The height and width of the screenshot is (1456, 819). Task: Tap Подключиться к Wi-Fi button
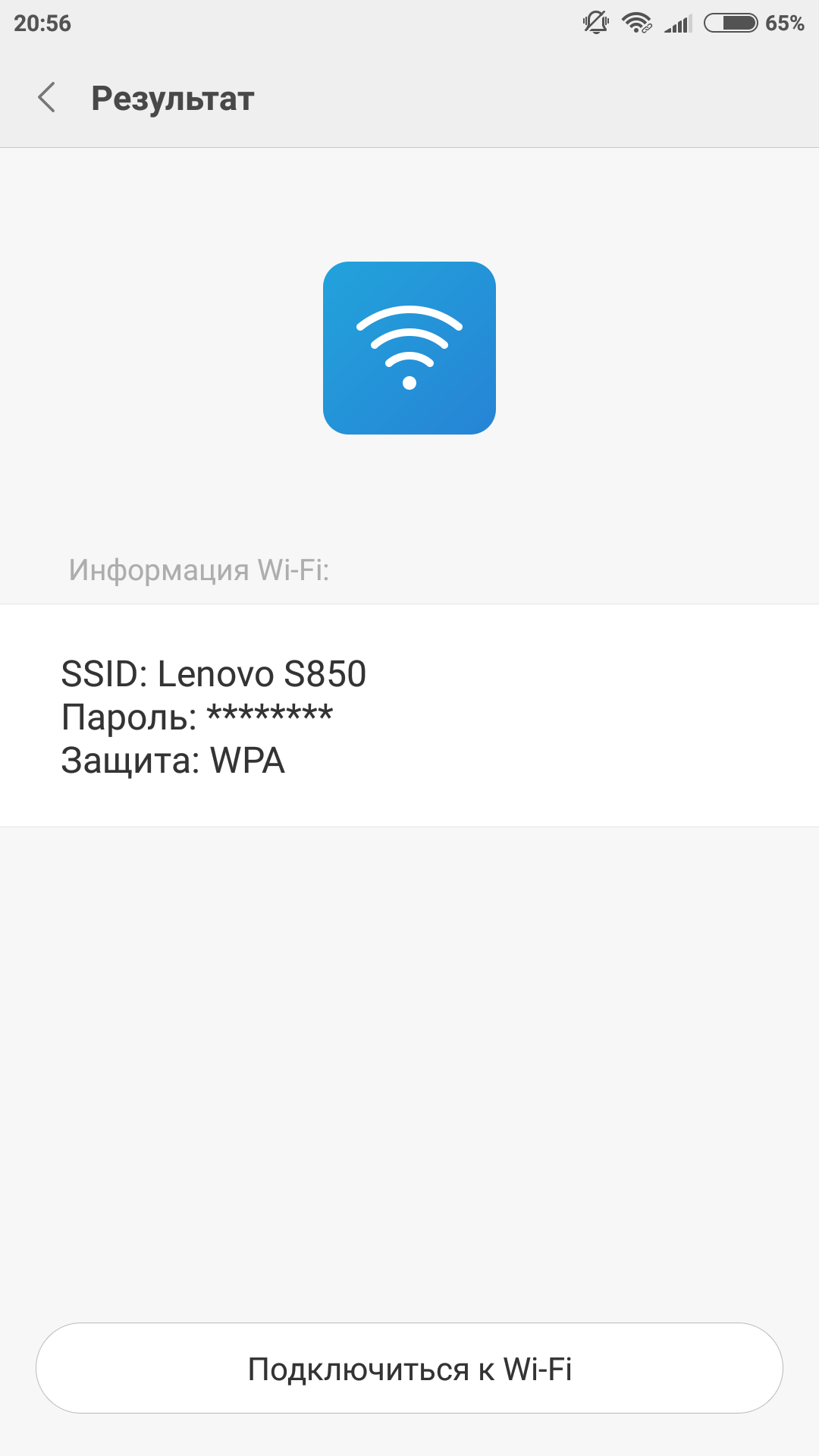[409, 1369]
